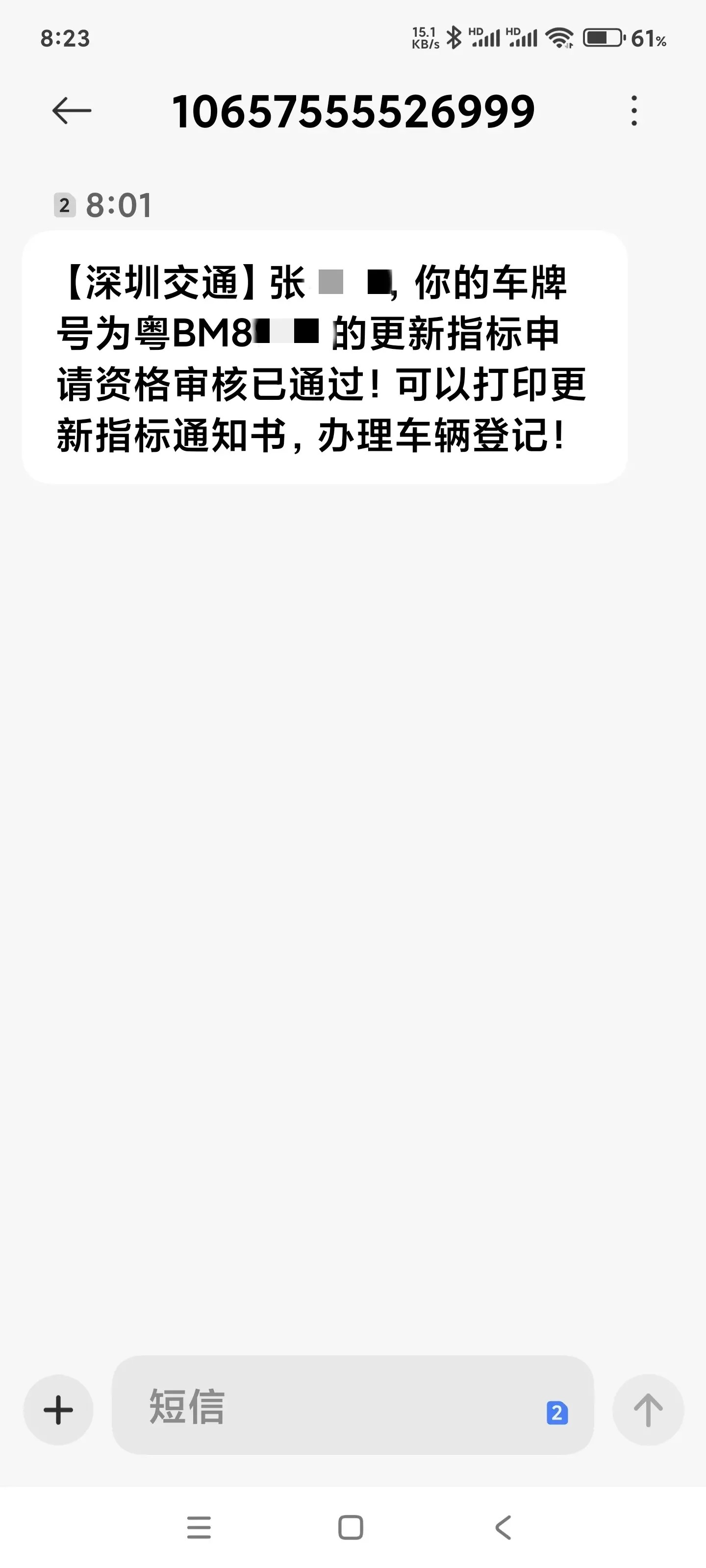Go back to the message list

(72, 111)
